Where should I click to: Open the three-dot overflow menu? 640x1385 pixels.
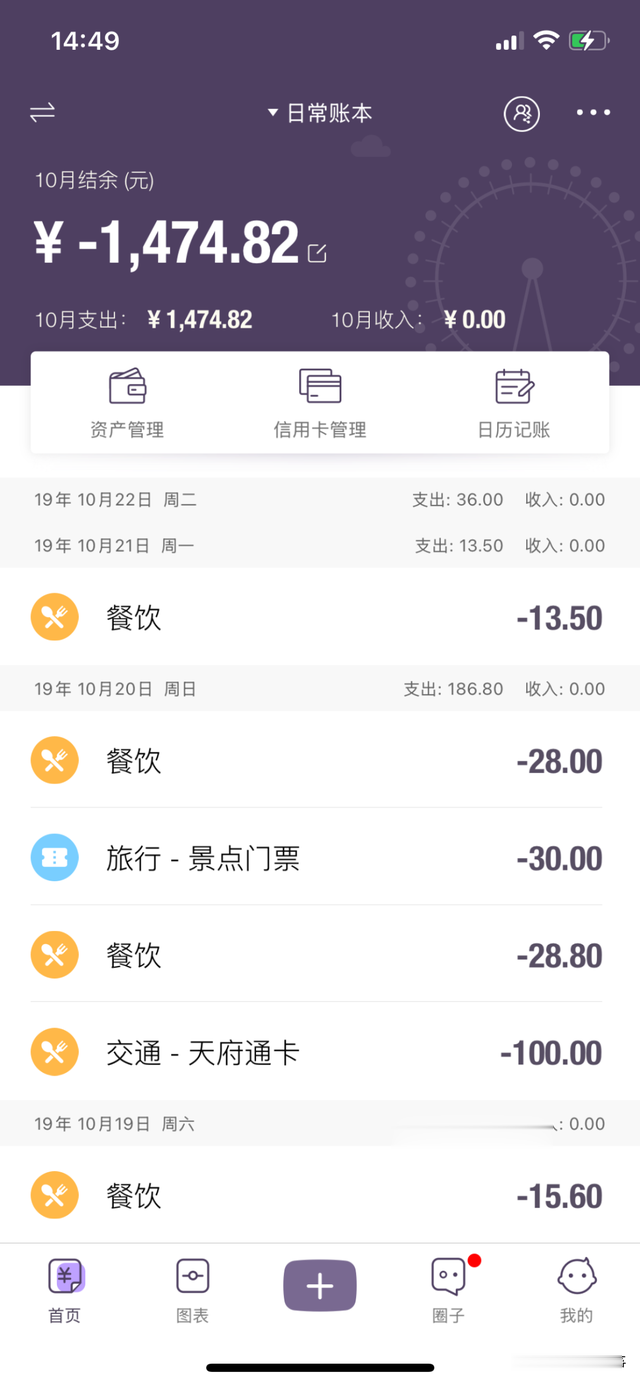pyautogui.click(x=593, y=113)
